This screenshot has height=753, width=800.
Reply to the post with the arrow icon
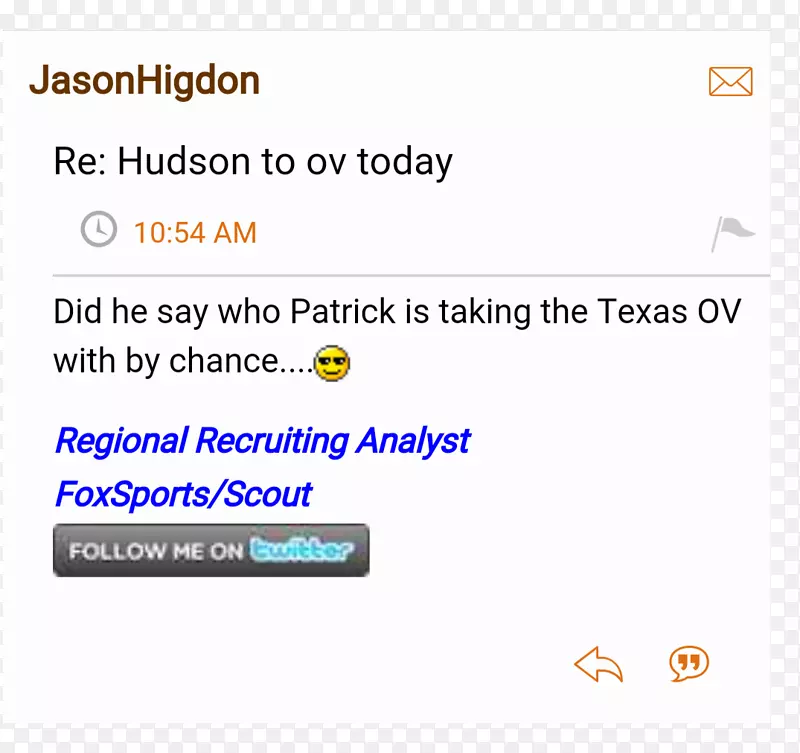tap(598, 664)
